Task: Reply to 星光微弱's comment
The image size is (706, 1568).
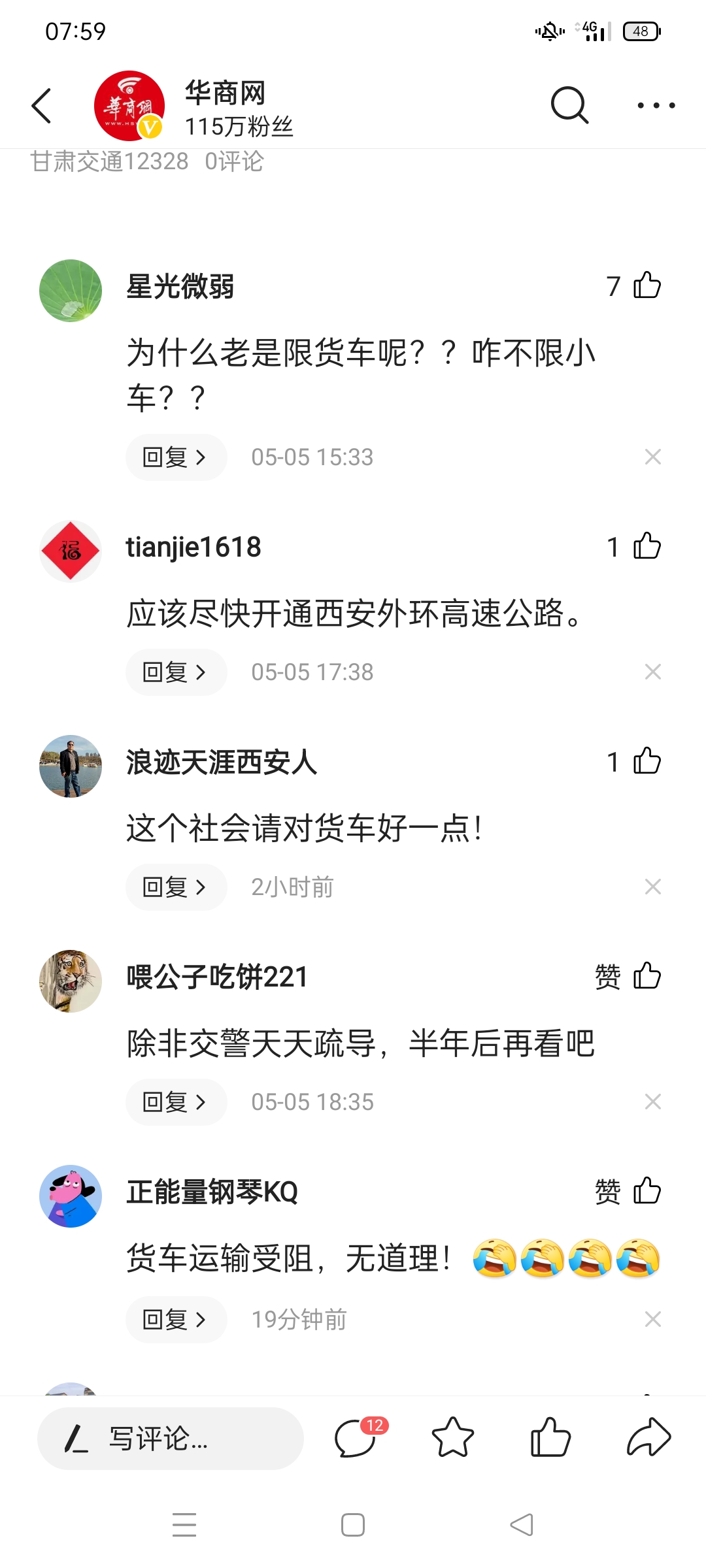Action: click(176, 457)
